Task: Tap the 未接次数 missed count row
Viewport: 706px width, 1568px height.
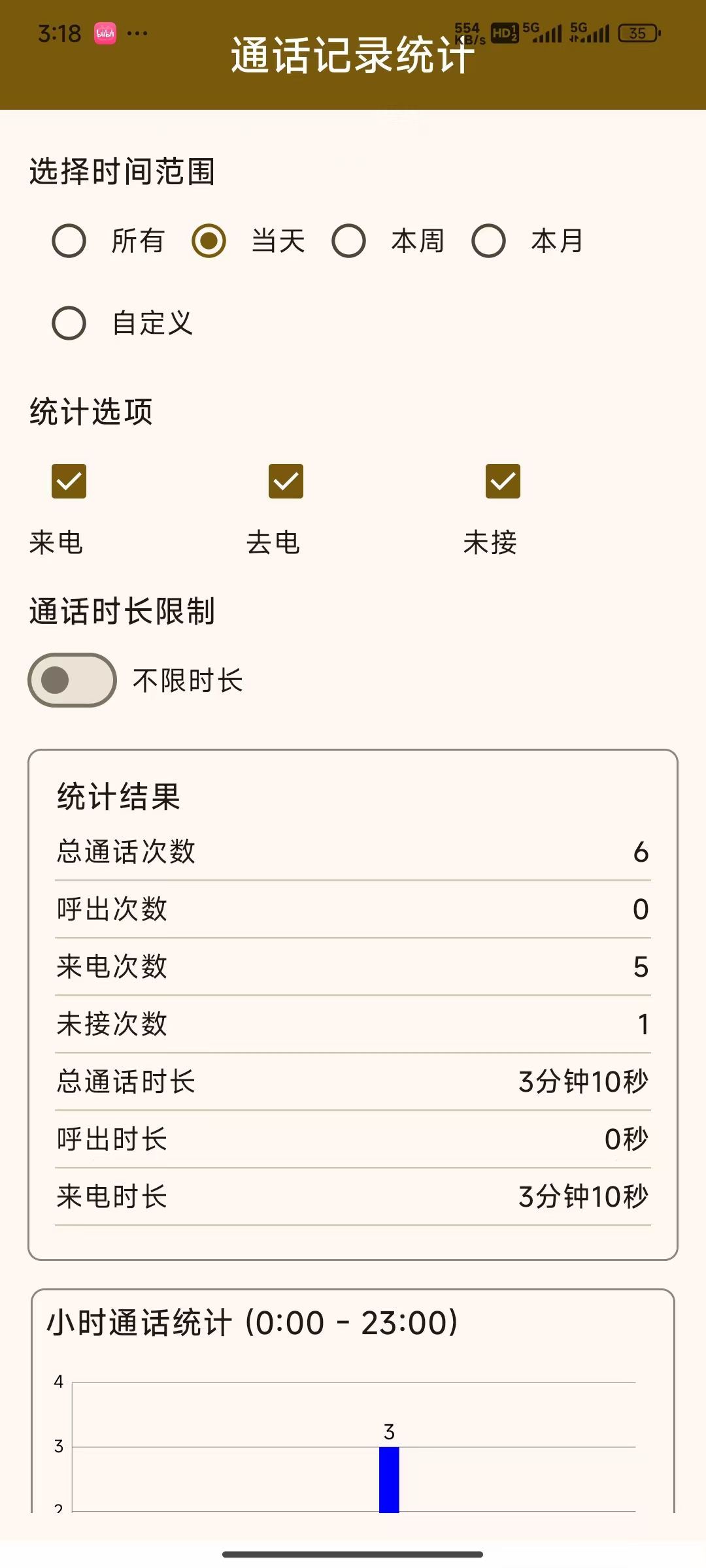Action: [x=353, y=1024]
